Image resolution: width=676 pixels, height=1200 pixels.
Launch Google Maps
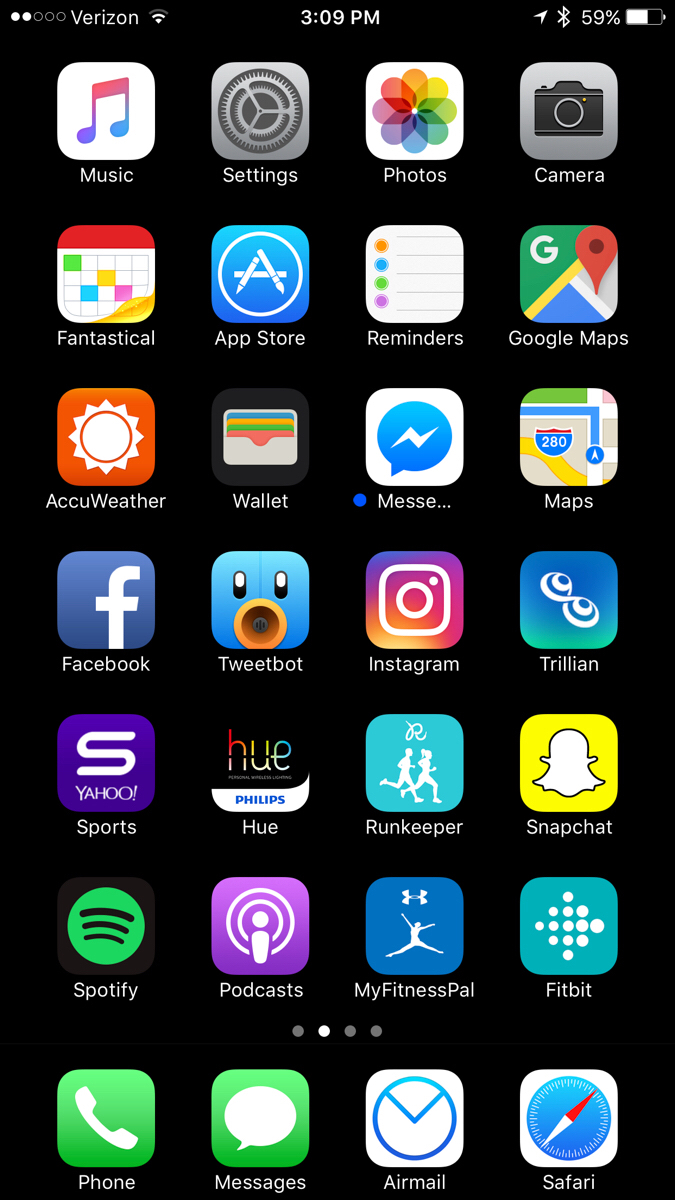coord(569,274)
